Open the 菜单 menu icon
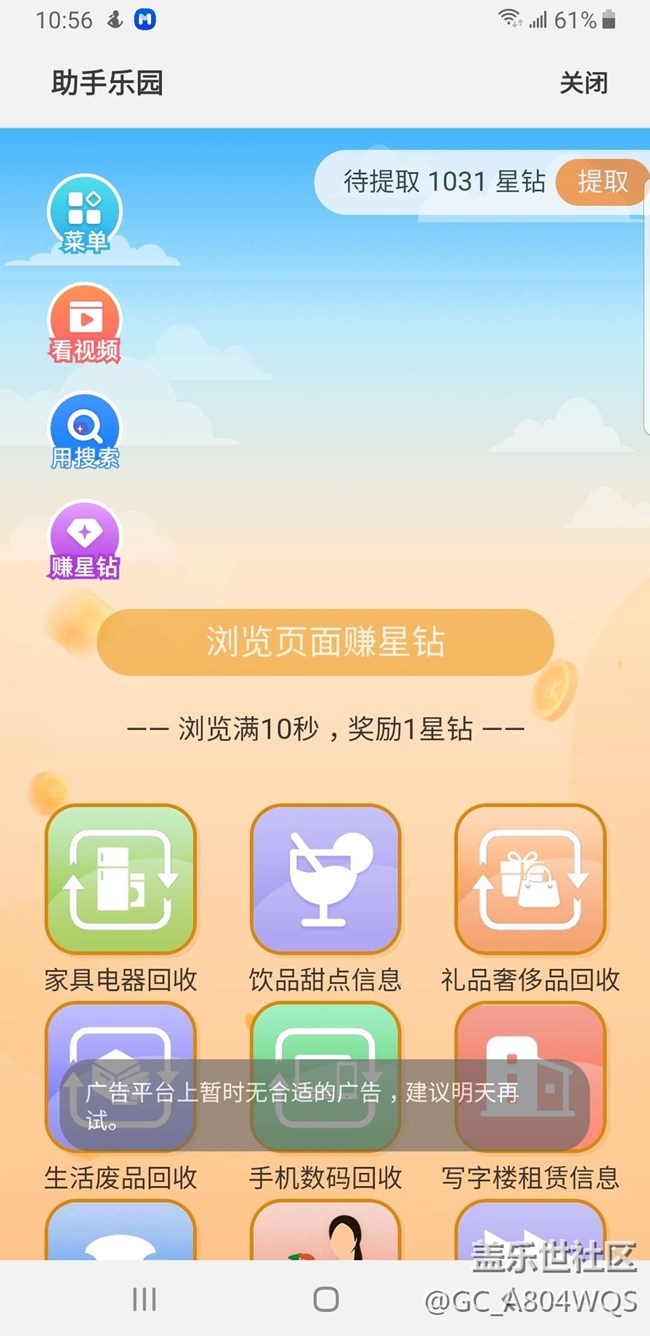 point(85,213)
